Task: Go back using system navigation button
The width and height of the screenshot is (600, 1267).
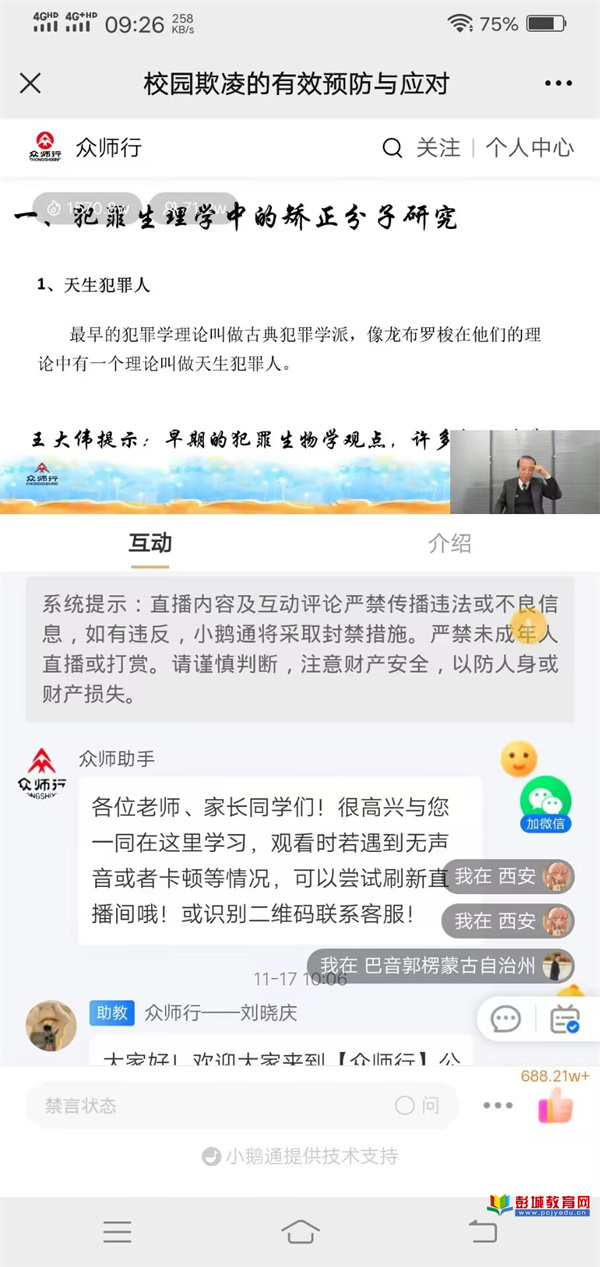Action: [483, 1231]
